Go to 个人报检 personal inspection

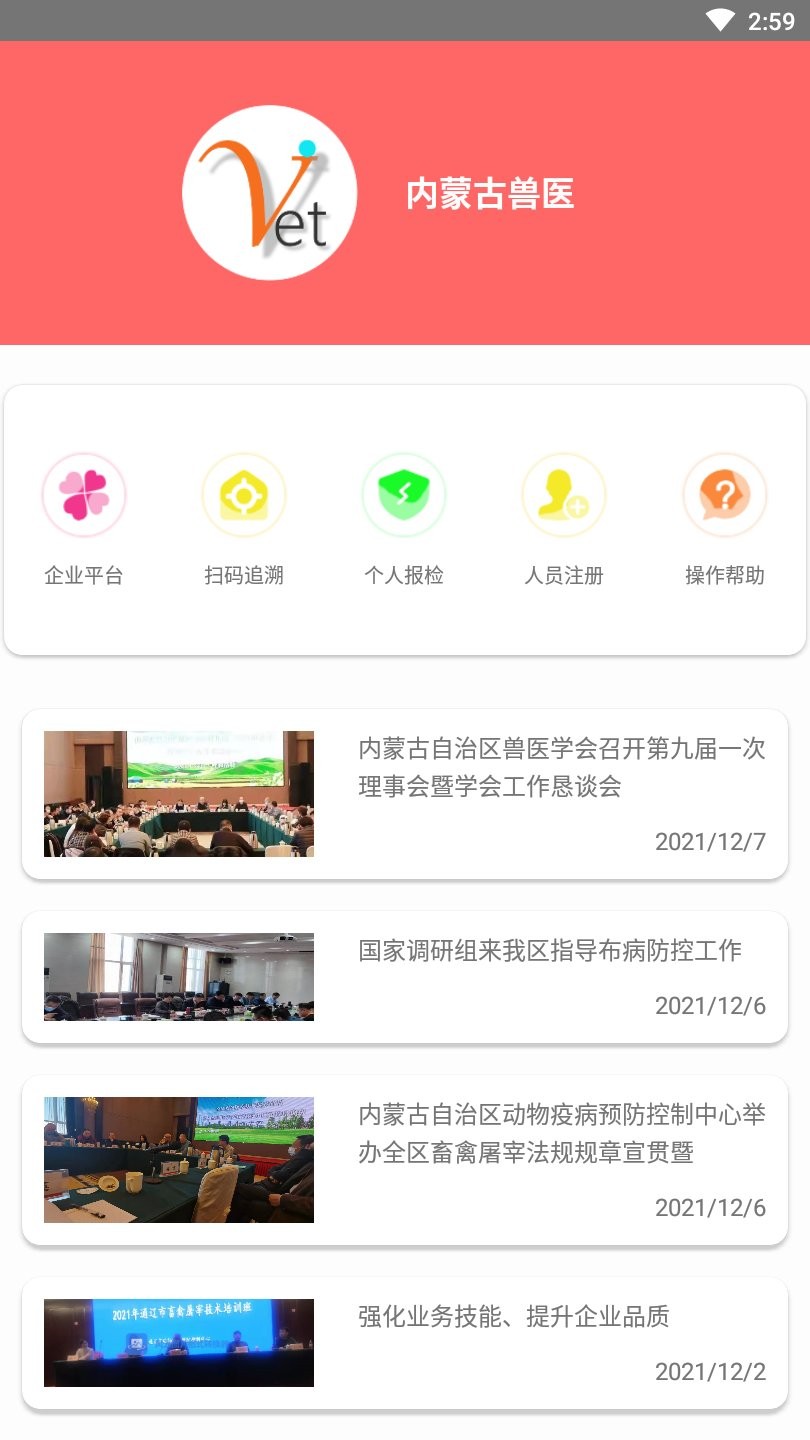pos(404,496)
